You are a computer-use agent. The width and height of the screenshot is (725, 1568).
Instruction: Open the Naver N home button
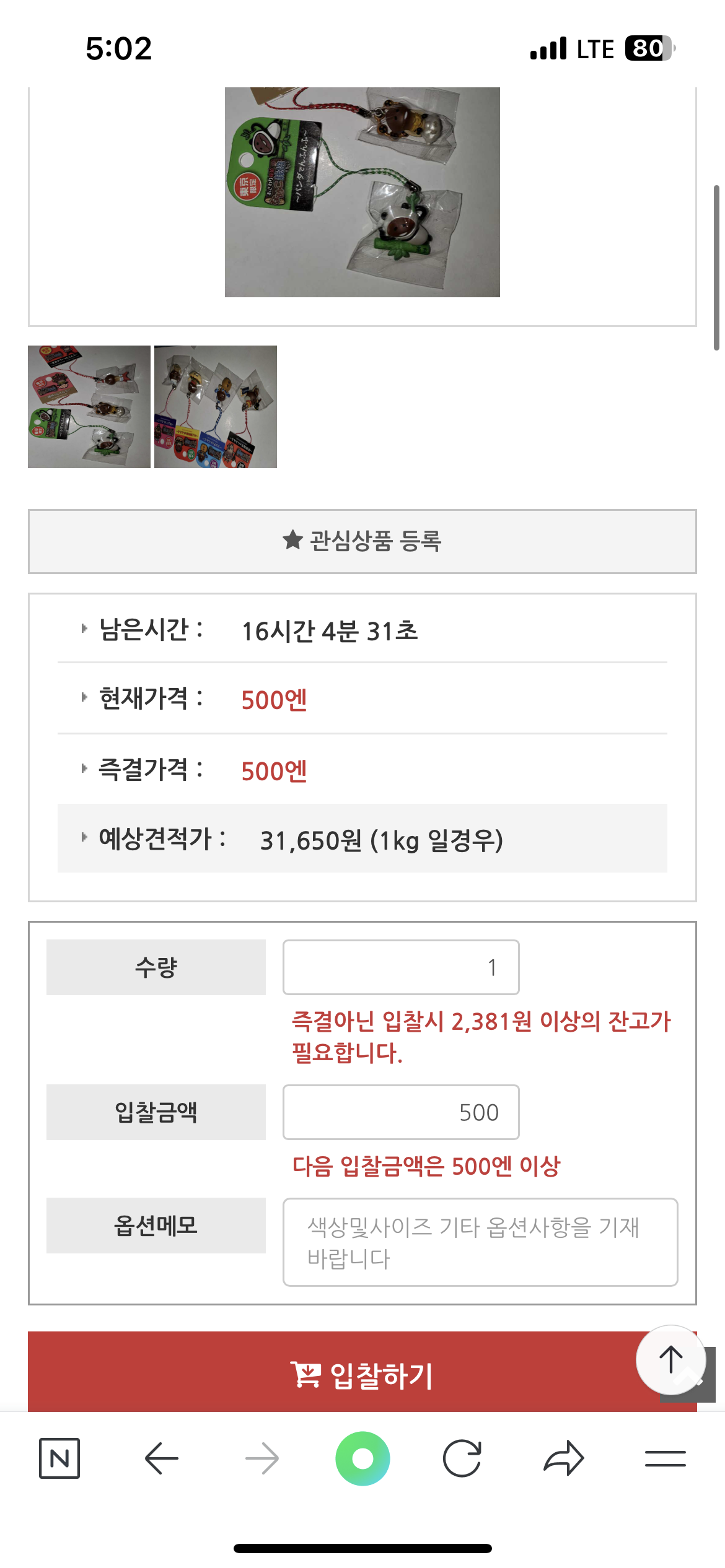tap(59, 1458)
